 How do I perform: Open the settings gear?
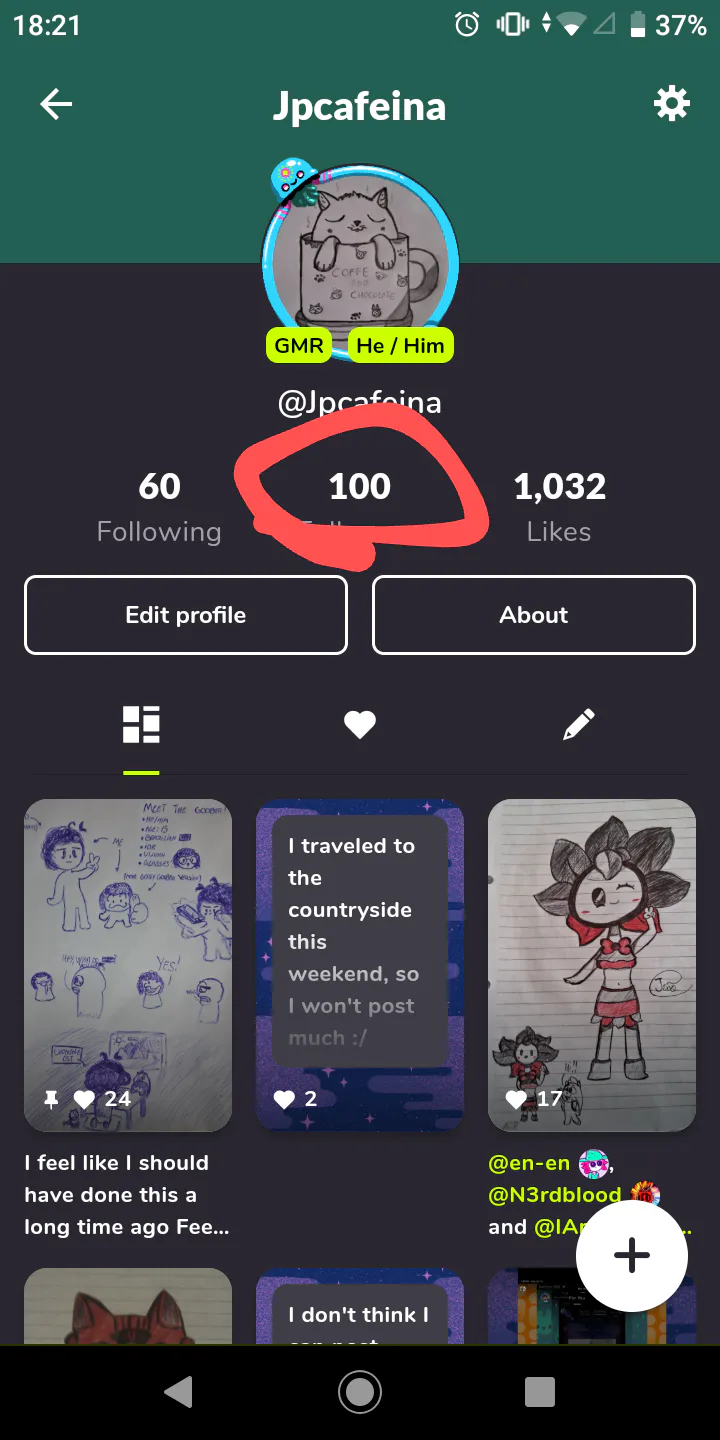tap(671, 103)
